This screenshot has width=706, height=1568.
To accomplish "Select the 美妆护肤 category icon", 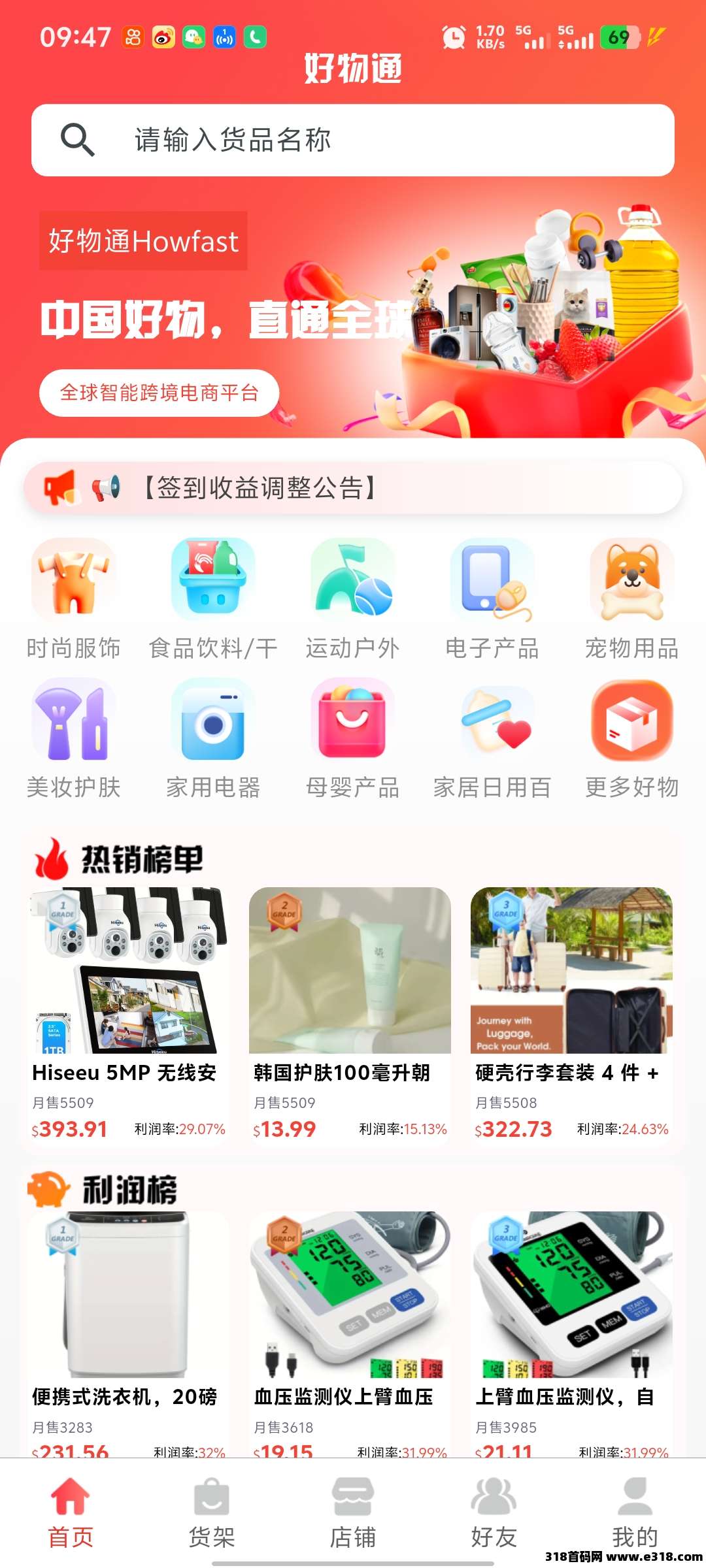I will pyautogui.click(x=73, y=722).
